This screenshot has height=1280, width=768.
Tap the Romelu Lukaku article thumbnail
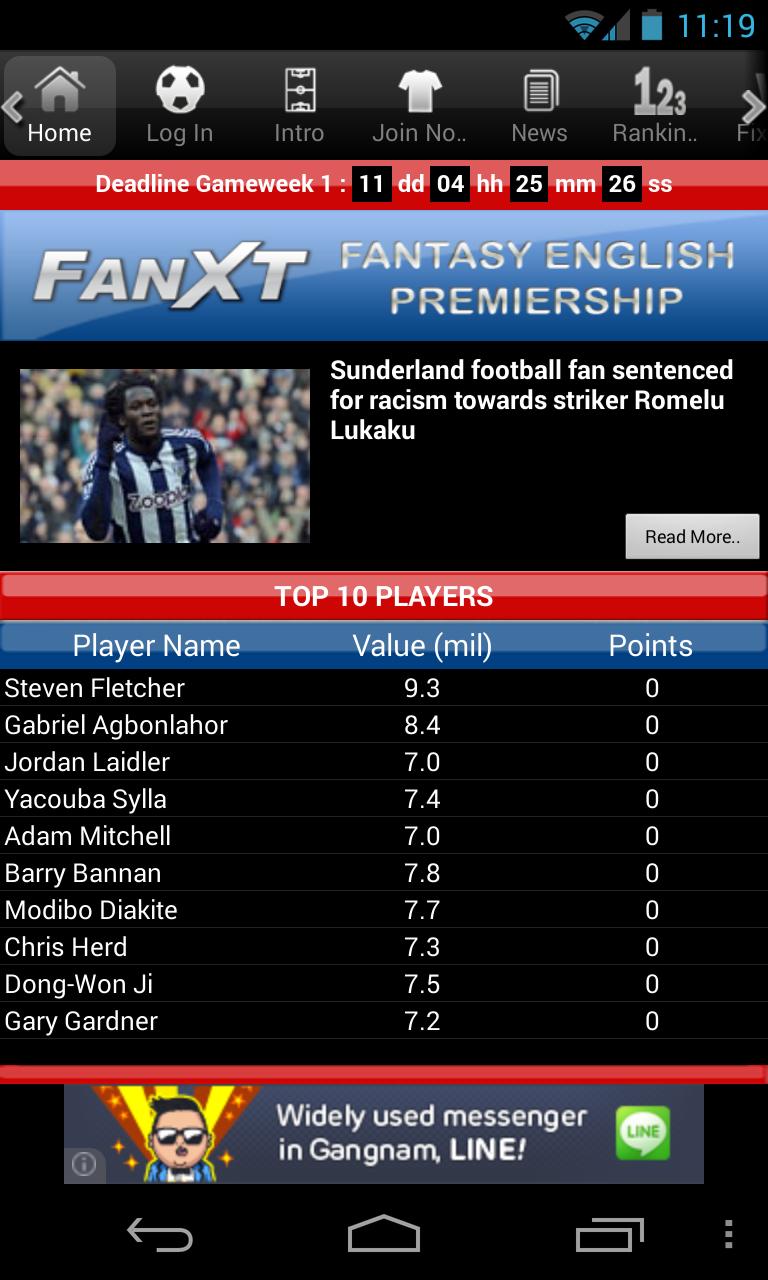pyautogui.click(x=164, y=456)
